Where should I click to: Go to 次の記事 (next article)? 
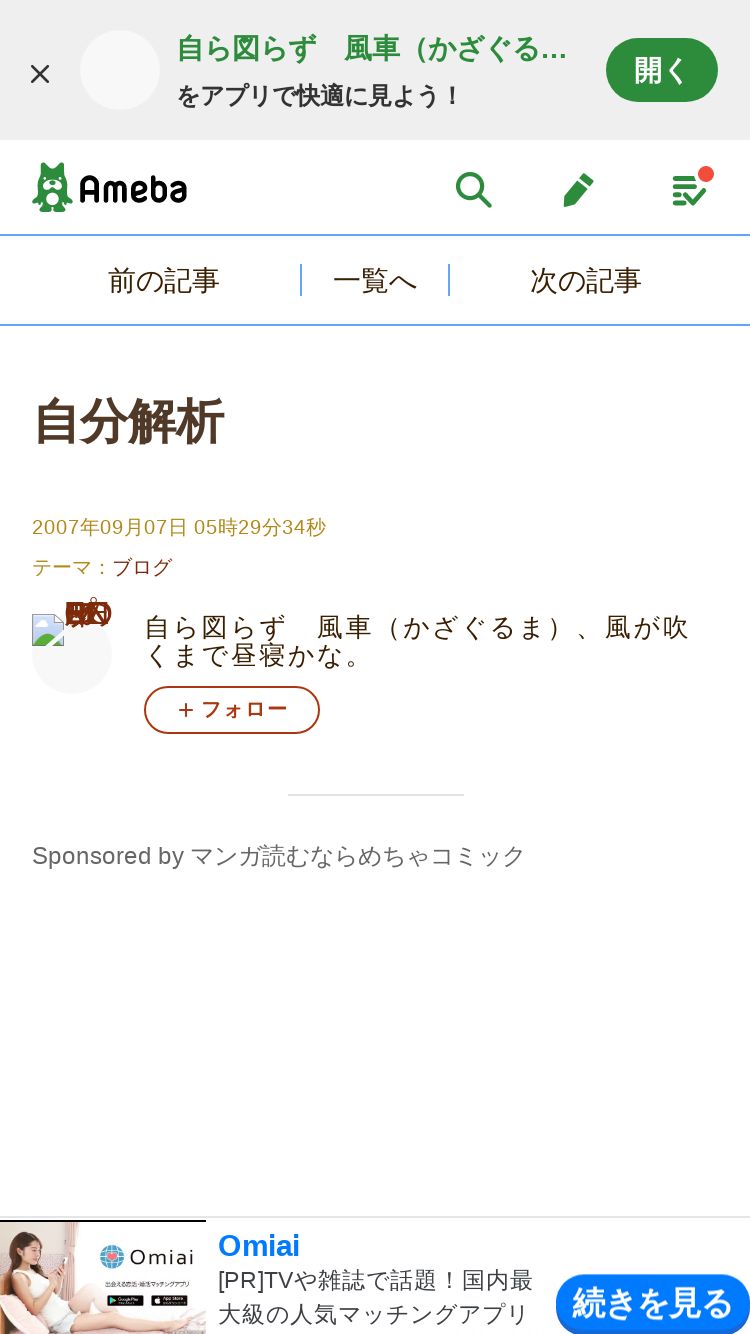[585, 281]
